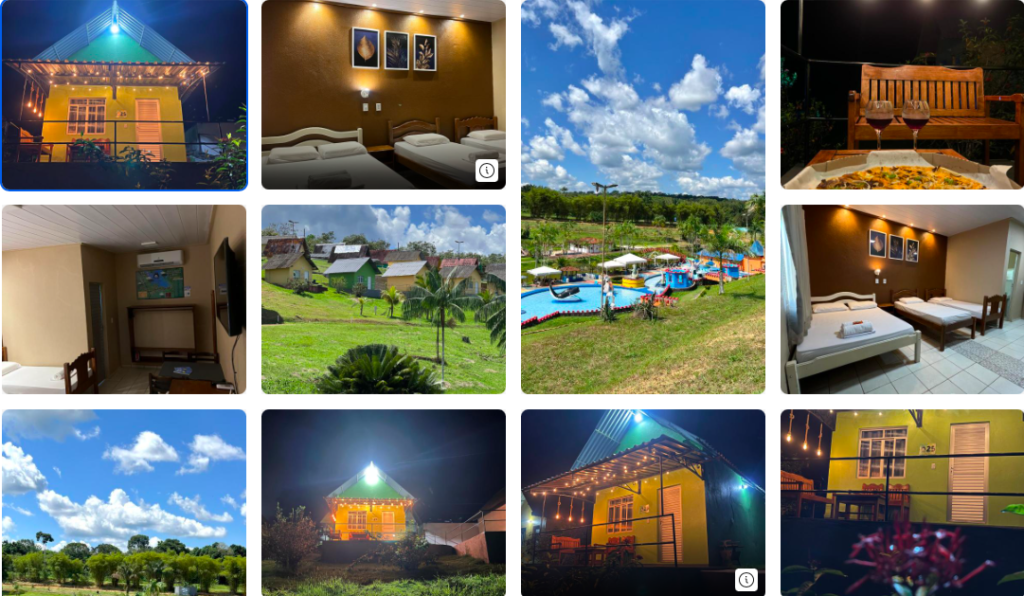Tap the info icon on the three-bed bedroom photo
Viewport: 1024px width, 596px height.
(486, 170)
